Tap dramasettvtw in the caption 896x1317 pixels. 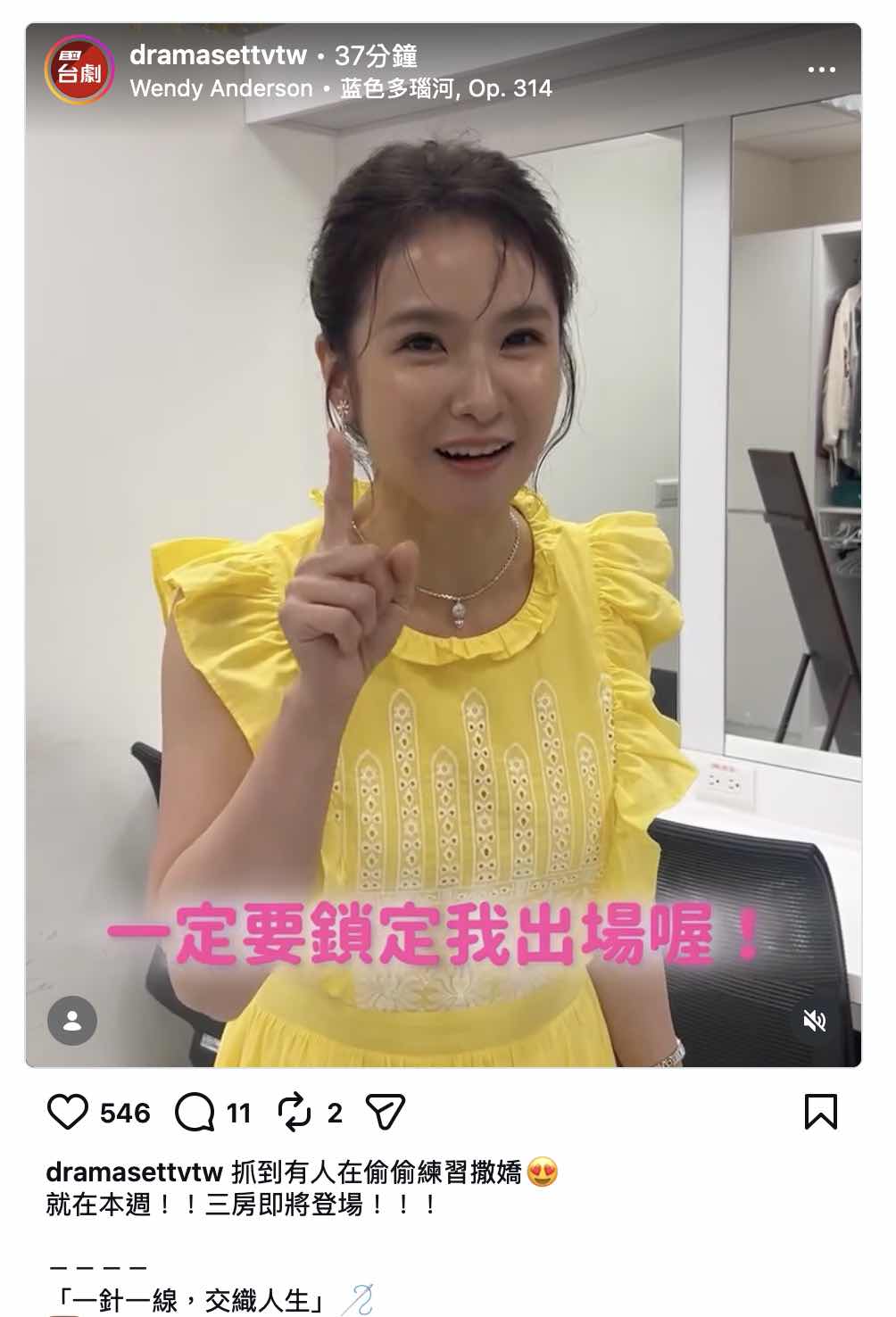click(x=134, y=1172)
